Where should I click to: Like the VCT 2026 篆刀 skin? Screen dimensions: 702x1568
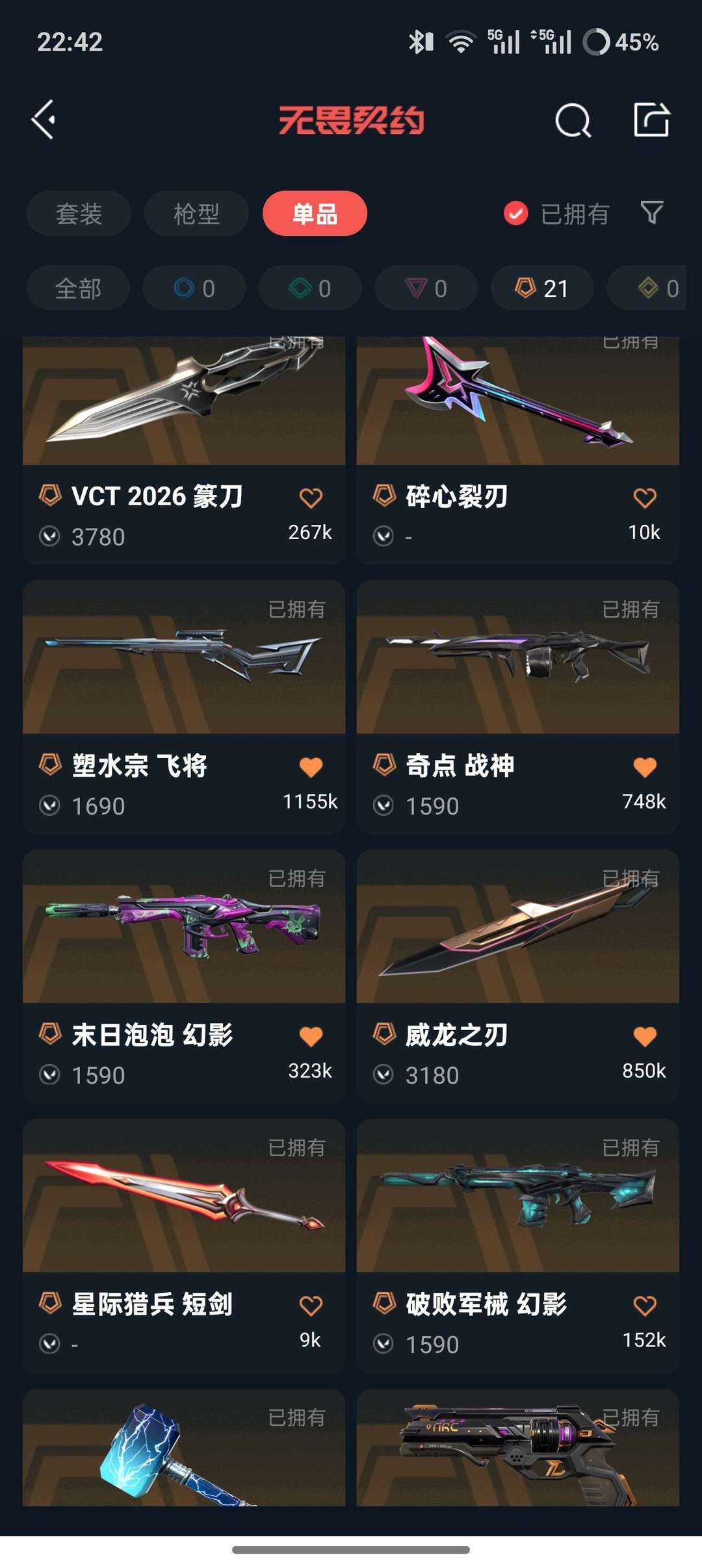coord(311,498)
